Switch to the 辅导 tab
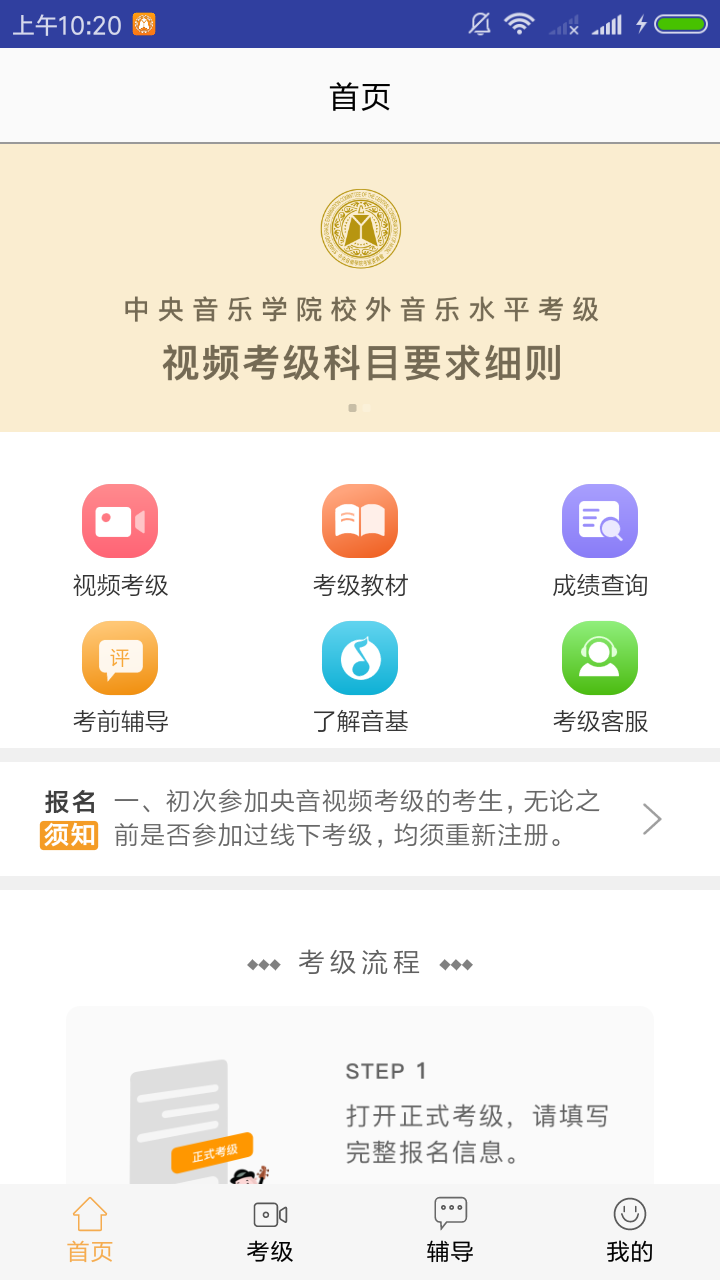720x1280 pixels. 450,1230
